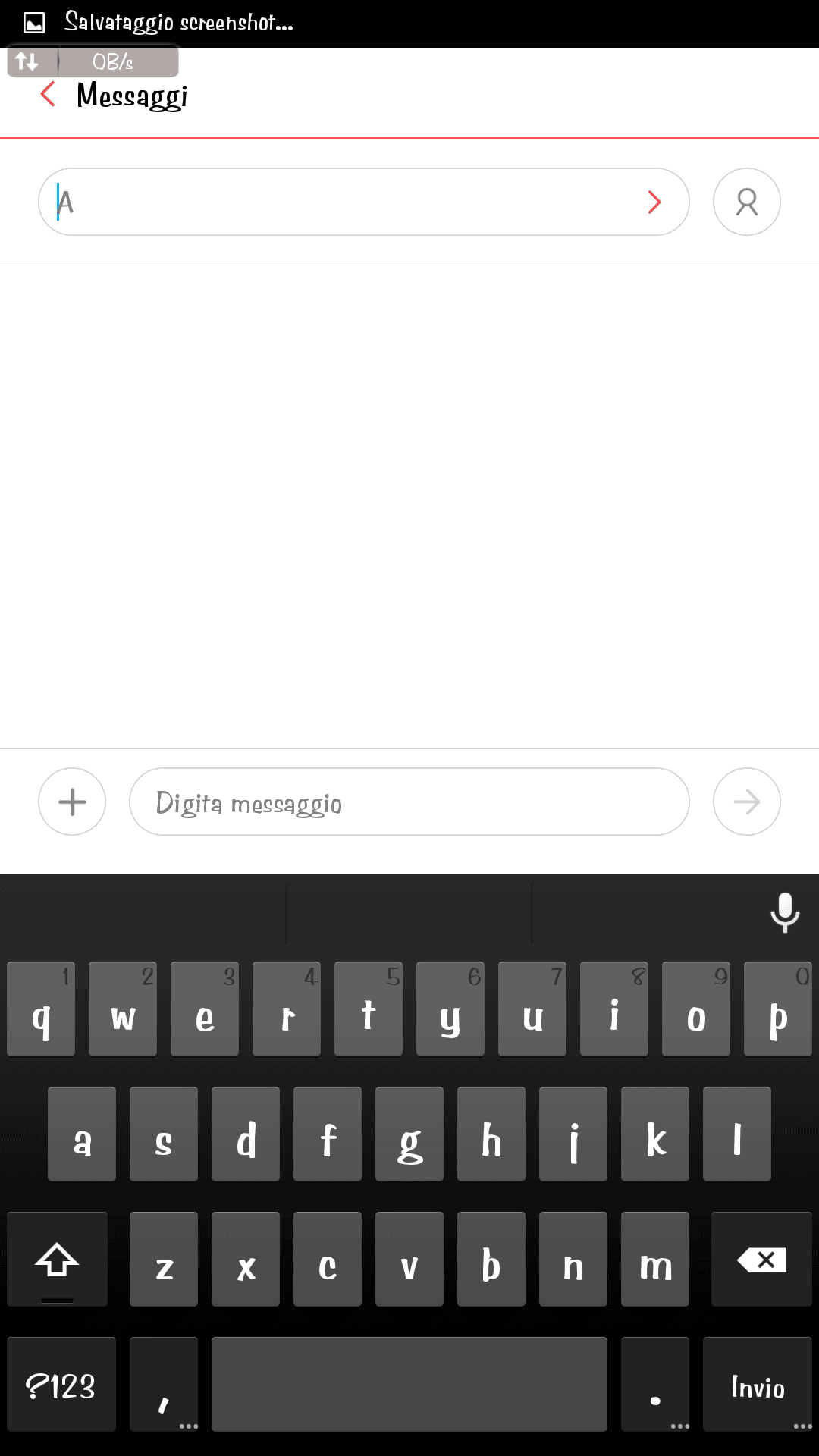
Task: Tap the recipient field
Action: (x=341, y=202)
